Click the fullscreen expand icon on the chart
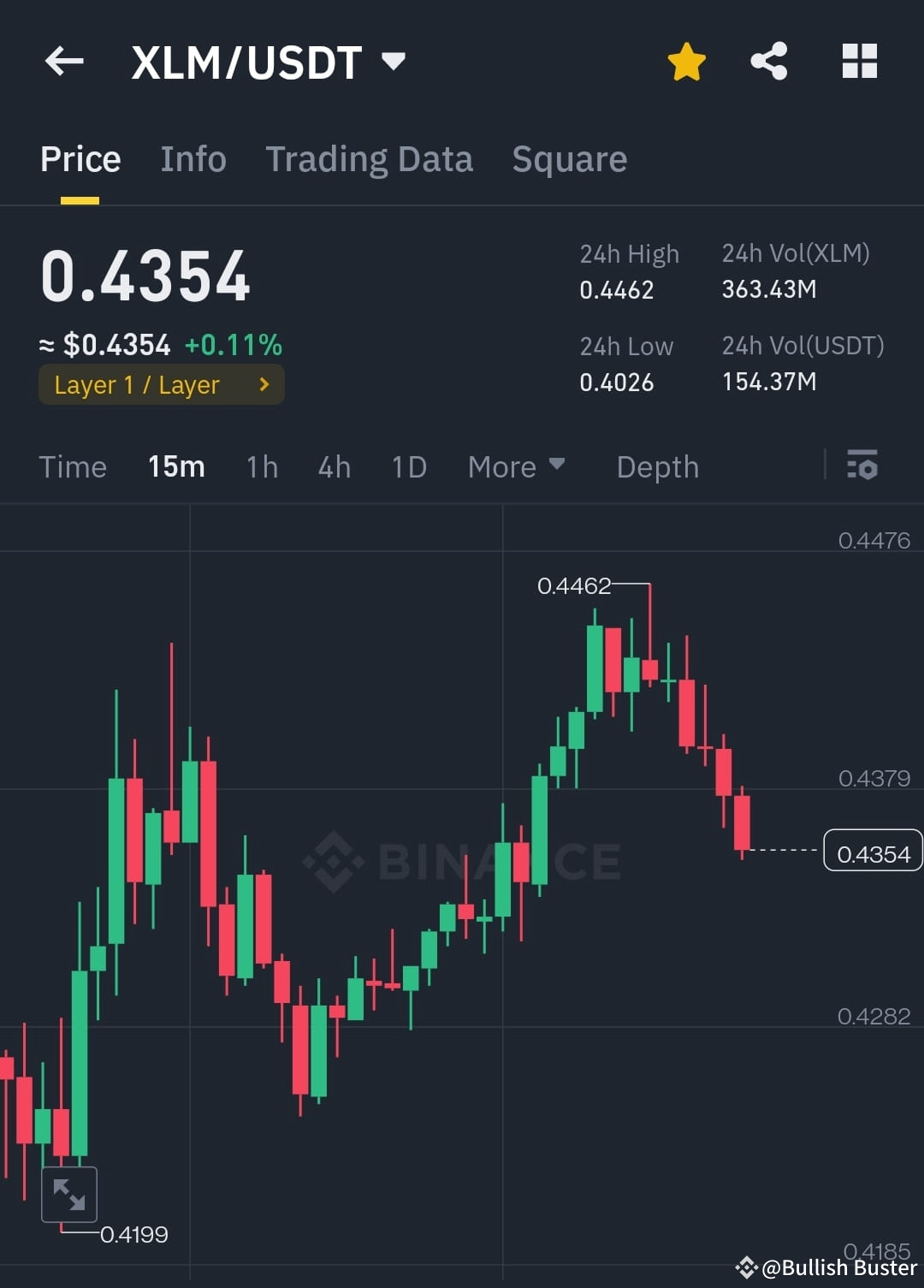Viewport: 924px width, 1288px height. coord(69,1193)
